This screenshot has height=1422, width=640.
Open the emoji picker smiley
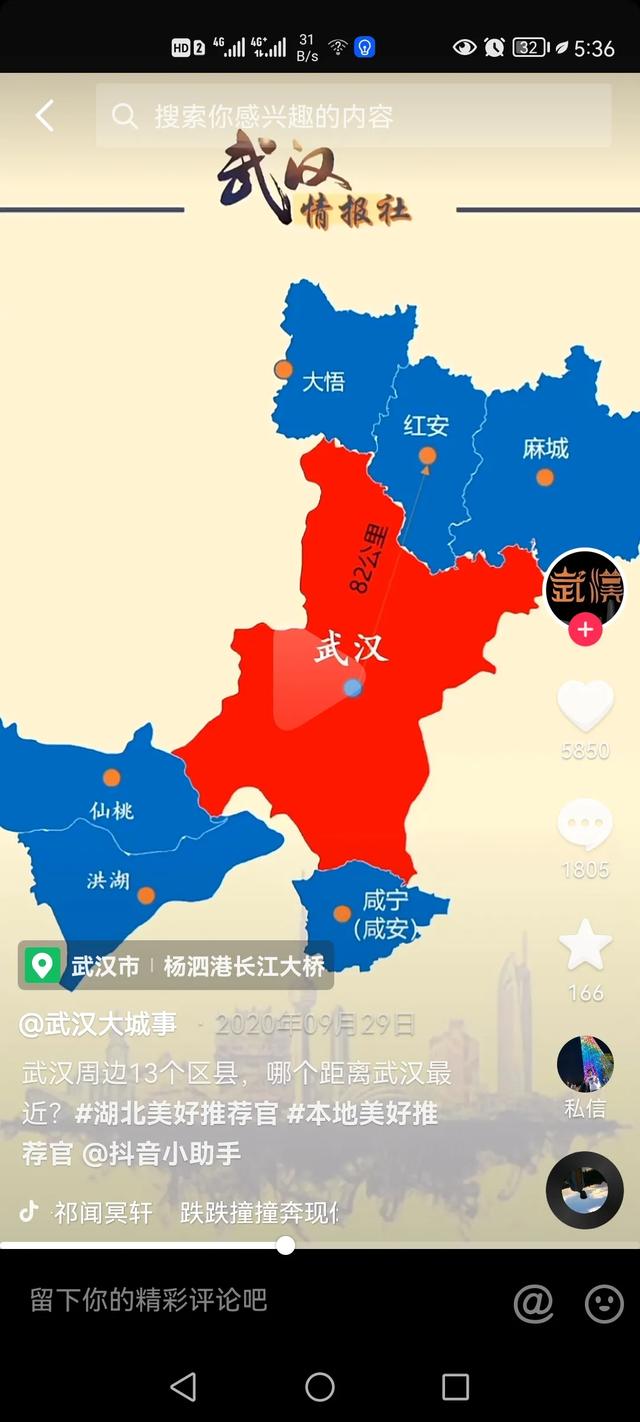pyautogui.click(x=604, y=1303)
